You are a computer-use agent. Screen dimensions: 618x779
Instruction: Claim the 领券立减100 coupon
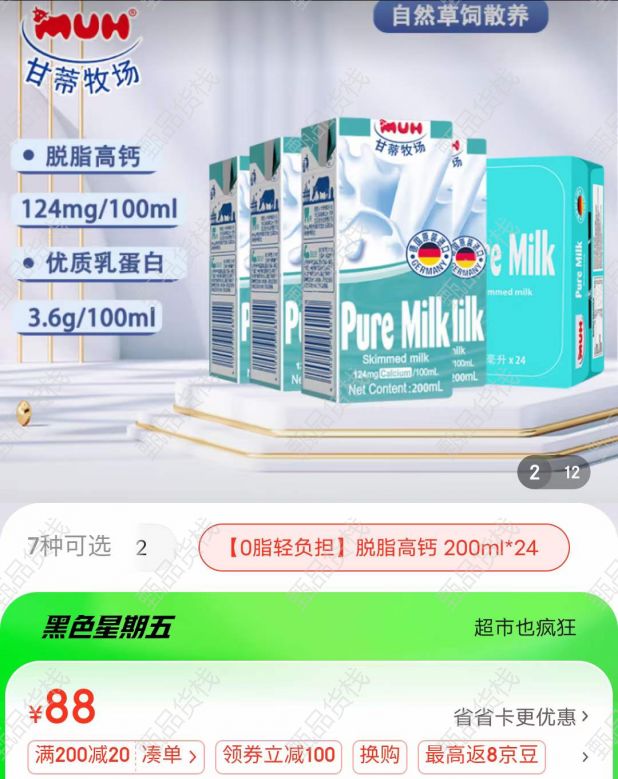278,755
